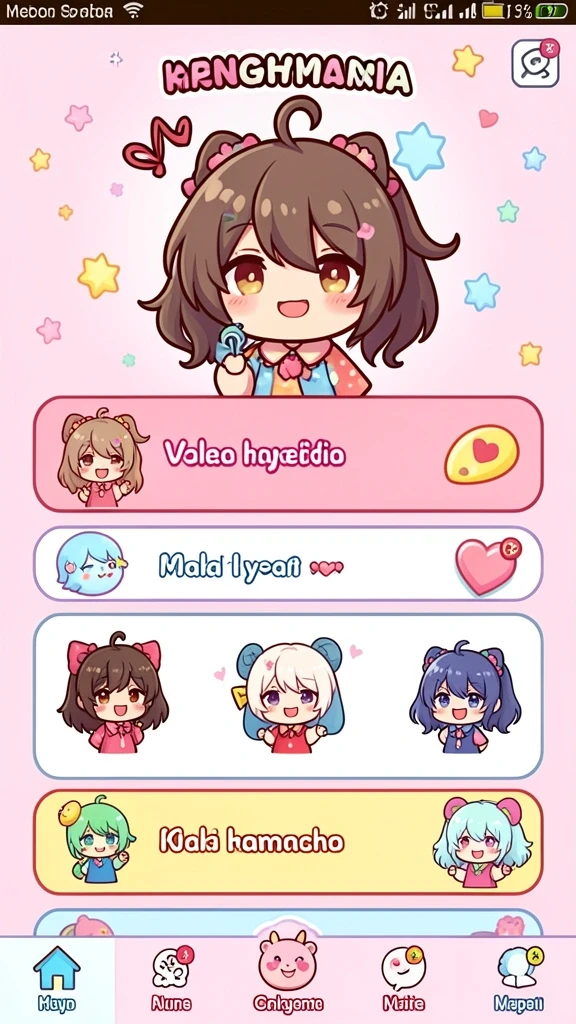This screenshot has width=576, height=1024.
Task: Select the brown-haired girl with red bows
Action: coord(113,694)
